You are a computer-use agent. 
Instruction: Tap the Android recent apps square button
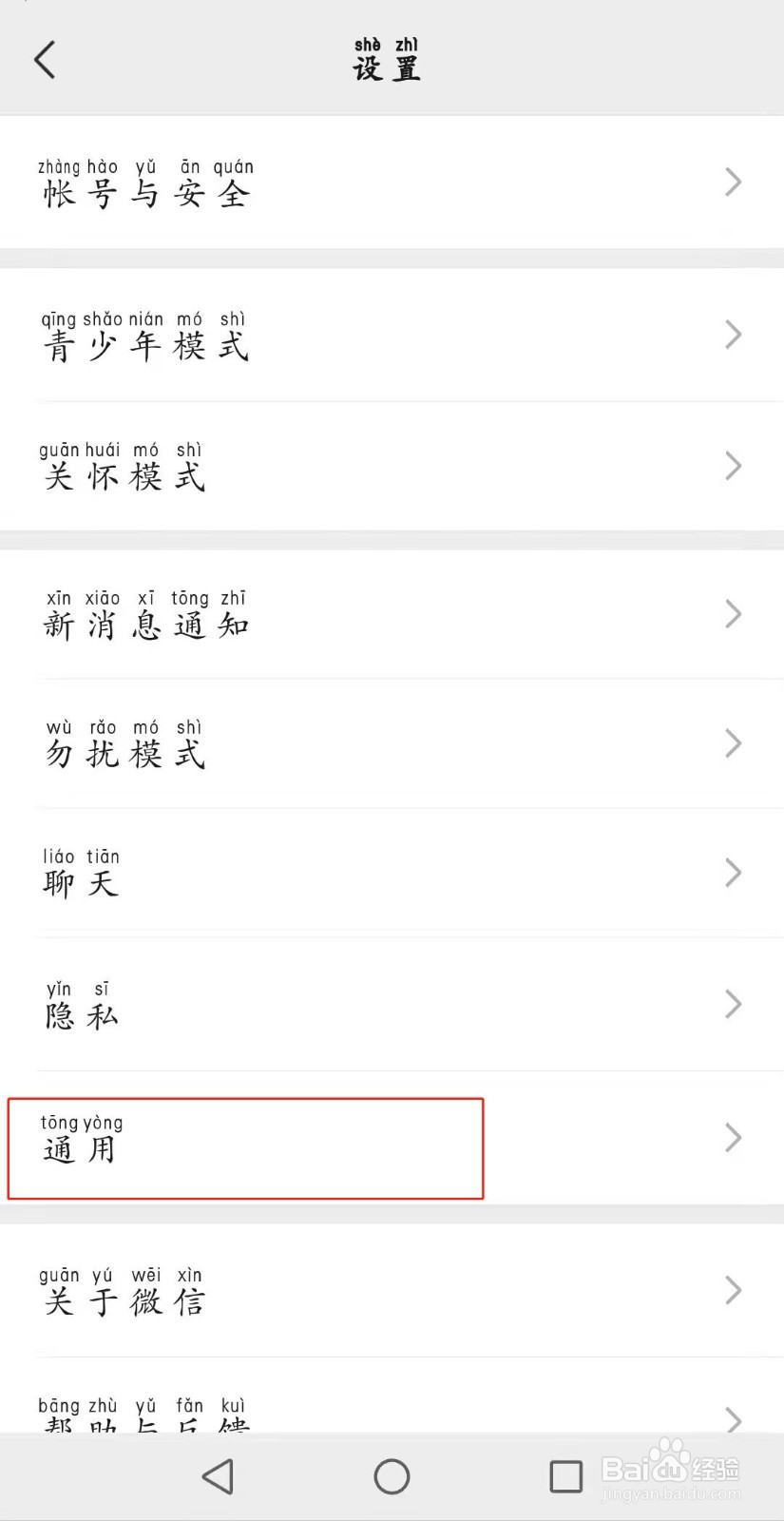[564, 1476]
